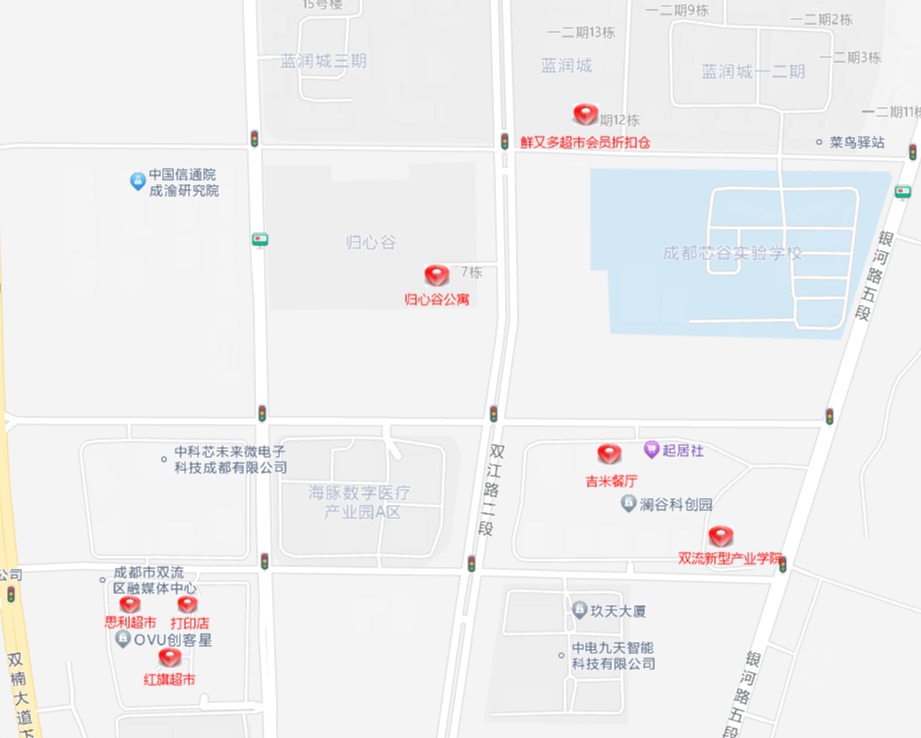The height and width of the screenshot is (738, 921).
Task: Open the 吉米餐厅 marker
Action: tap(609, 454)
